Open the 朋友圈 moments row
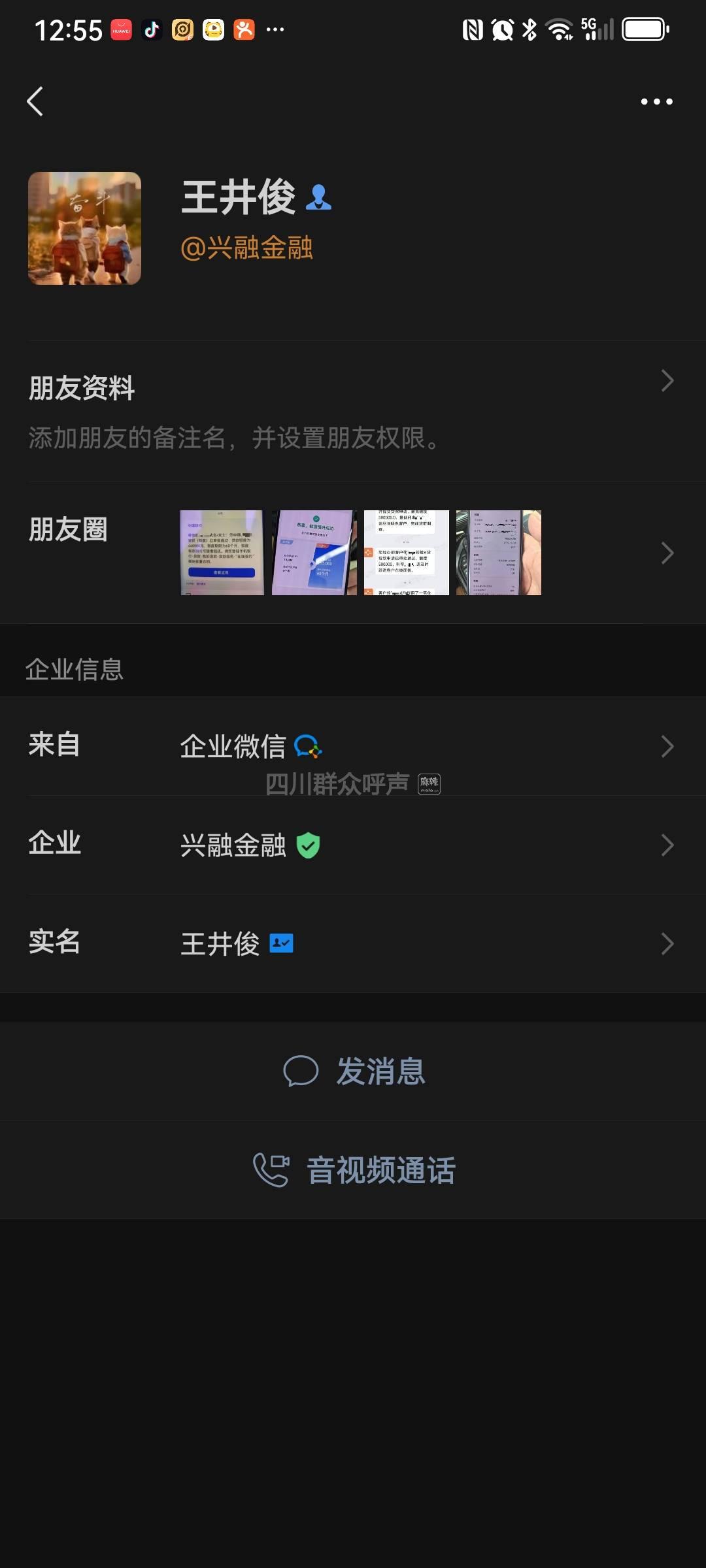 [x=353, y=553]
